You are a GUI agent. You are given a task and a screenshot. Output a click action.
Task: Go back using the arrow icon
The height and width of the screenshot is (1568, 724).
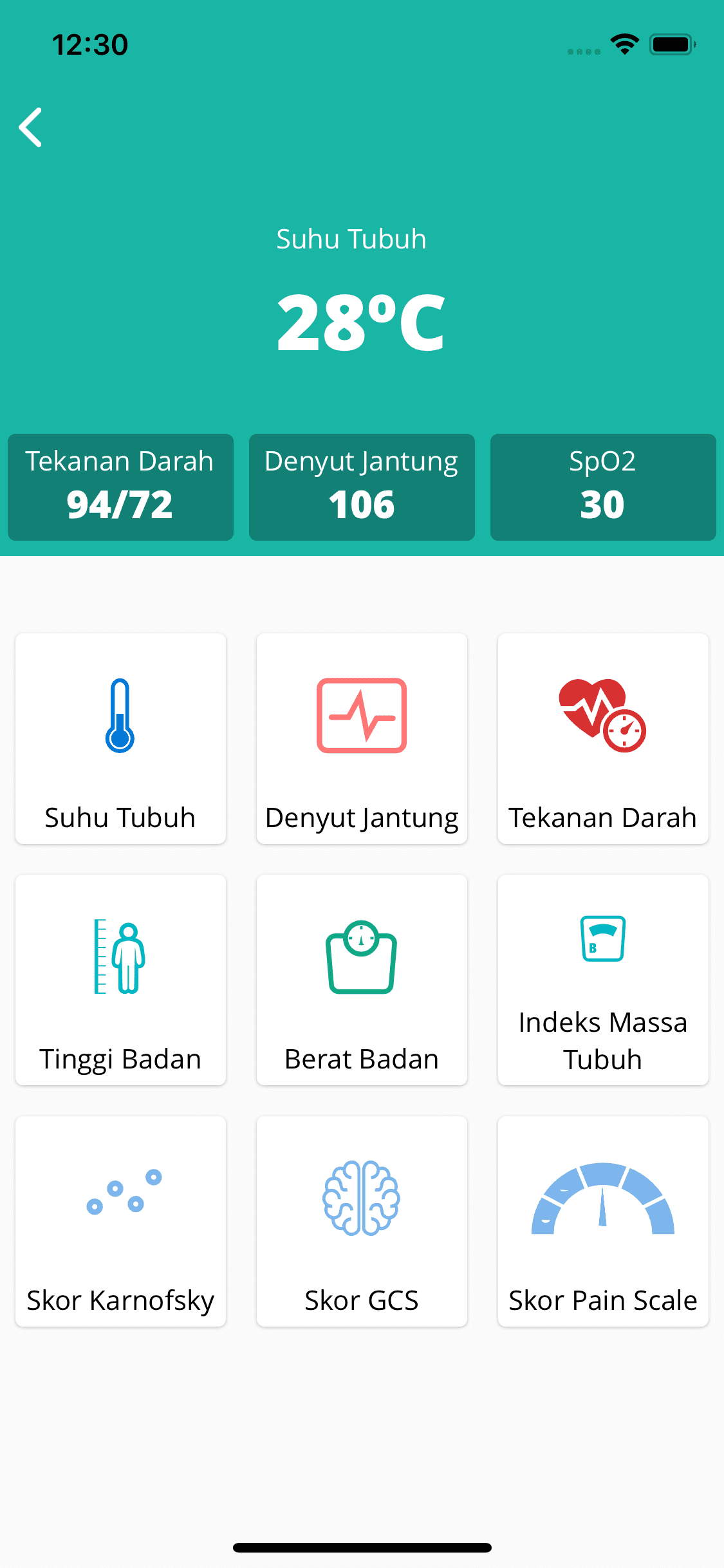click(30, 127)
